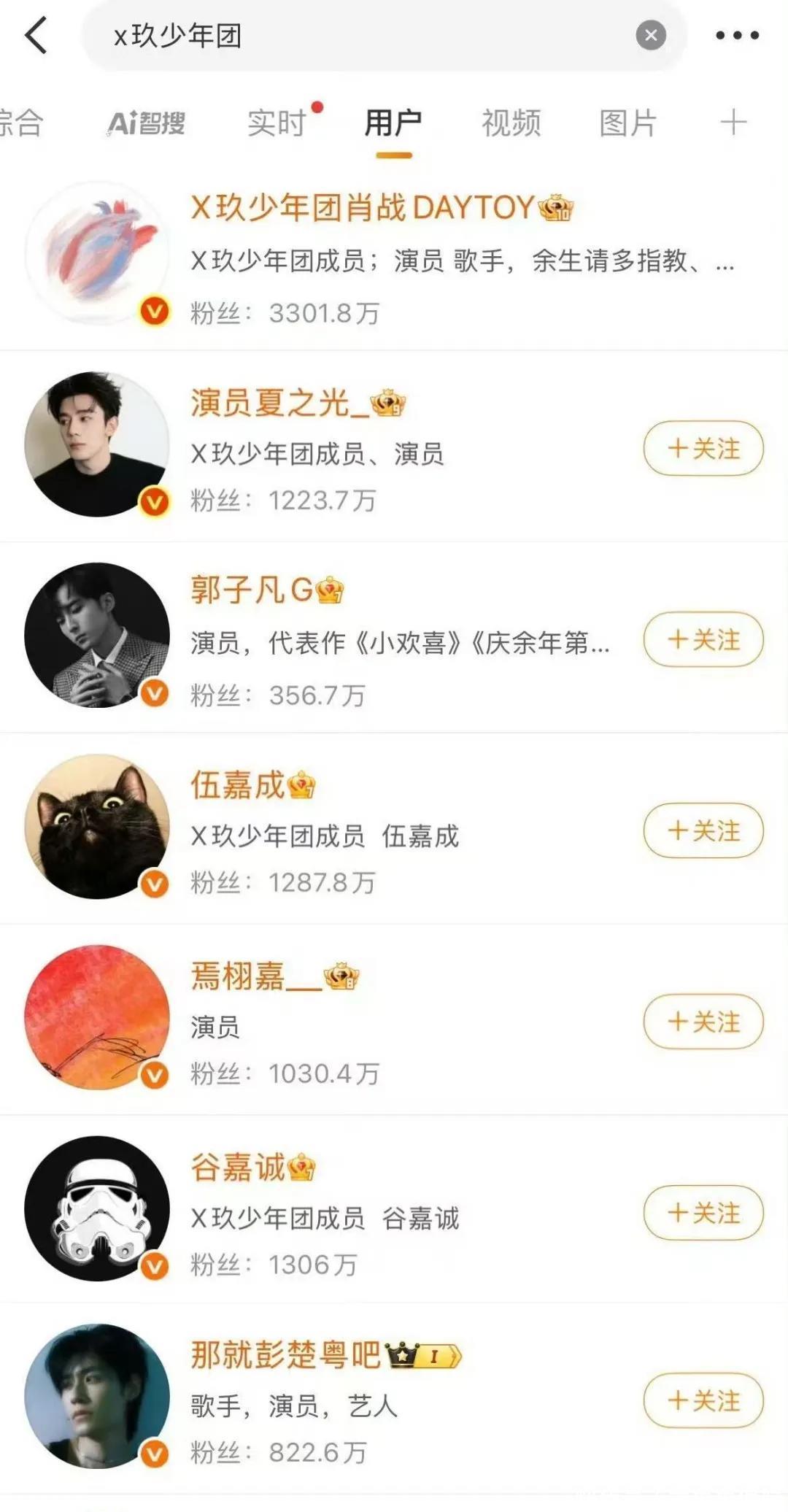This screenshot has height=1512, width=788.
Task: Open the 视频 tab
Action: (x=511, y=123)
